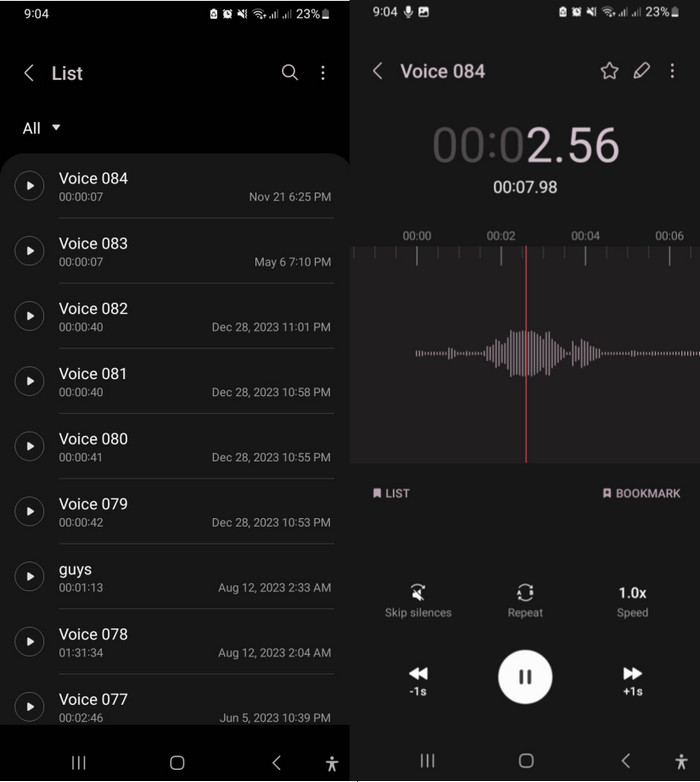The image size is (700, 782).
Task: Change the 1.0x playback speed
Action: pos(632,601)
